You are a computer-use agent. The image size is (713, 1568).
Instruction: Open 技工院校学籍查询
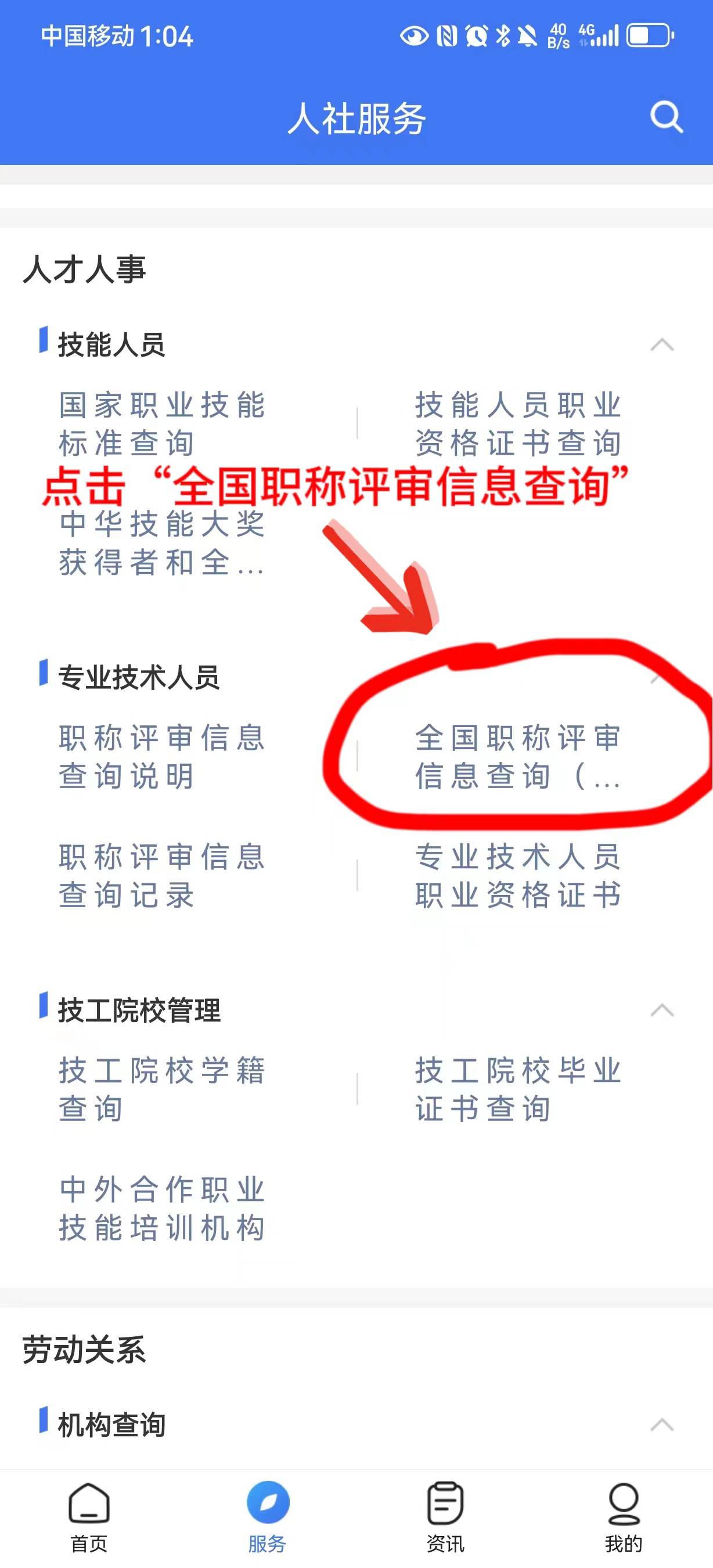point(162,1089)
